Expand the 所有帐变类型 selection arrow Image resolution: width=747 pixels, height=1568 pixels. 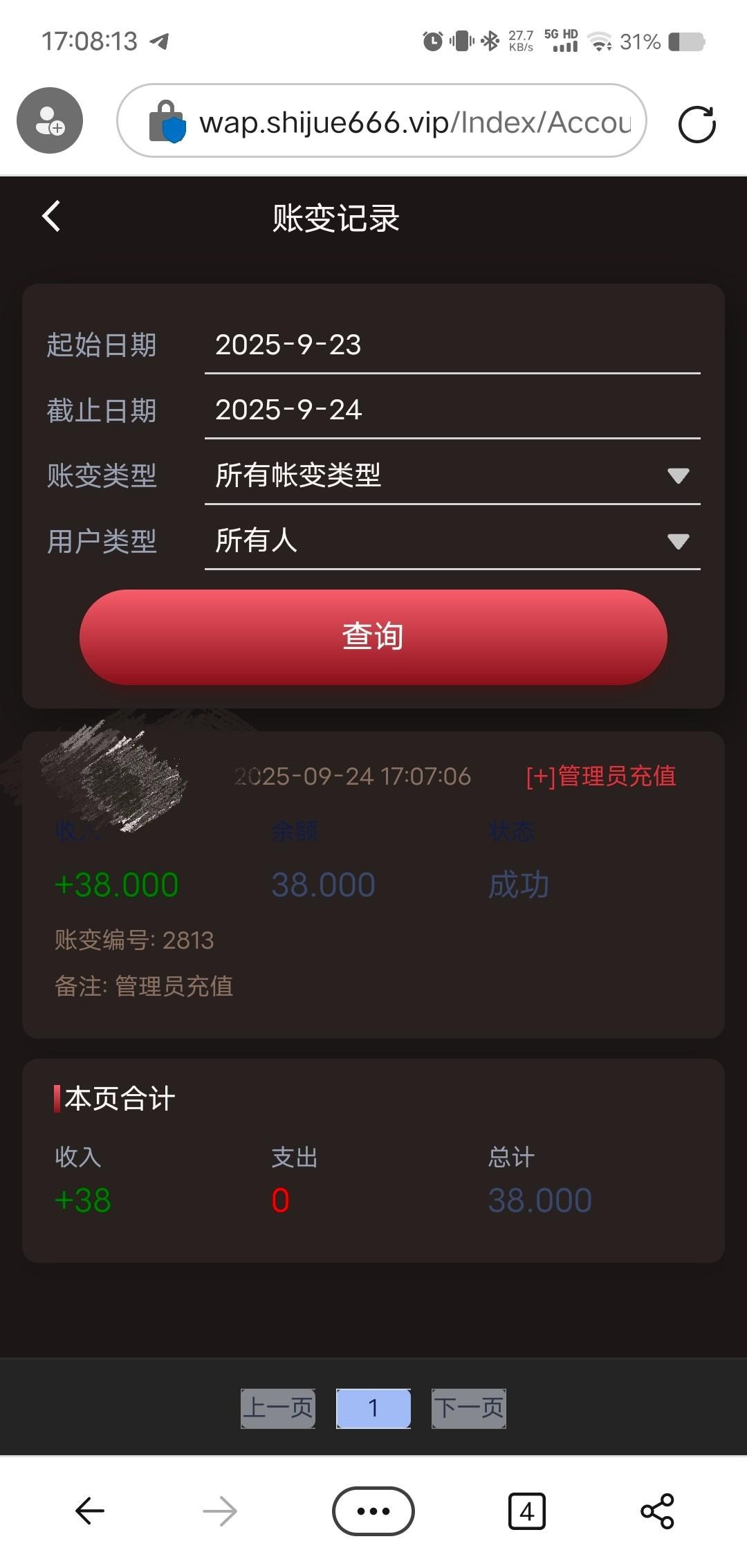point(678,475)
